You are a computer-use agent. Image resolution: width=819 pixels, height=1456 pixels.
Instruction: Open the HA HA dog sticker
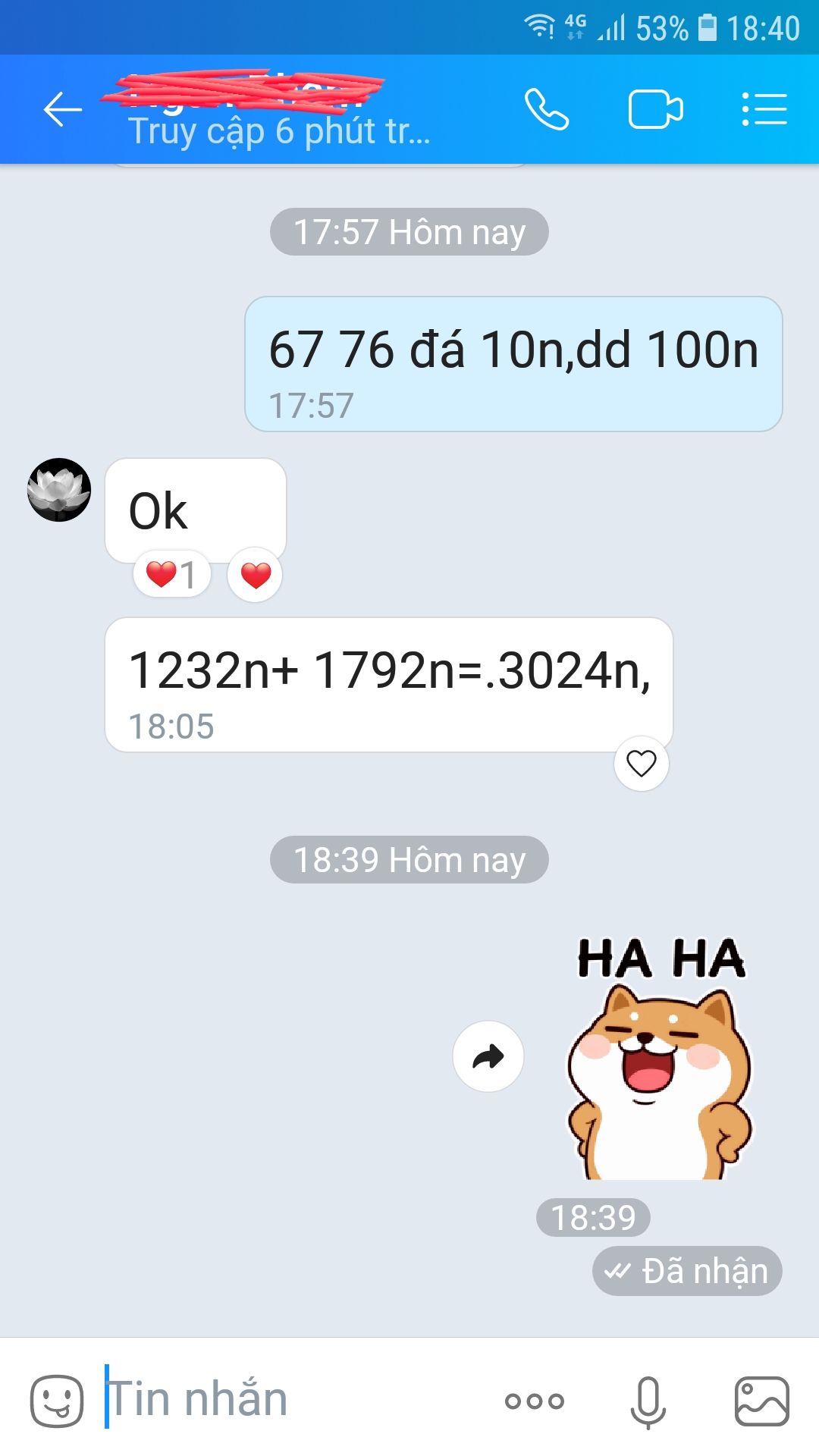(660, 1062)
